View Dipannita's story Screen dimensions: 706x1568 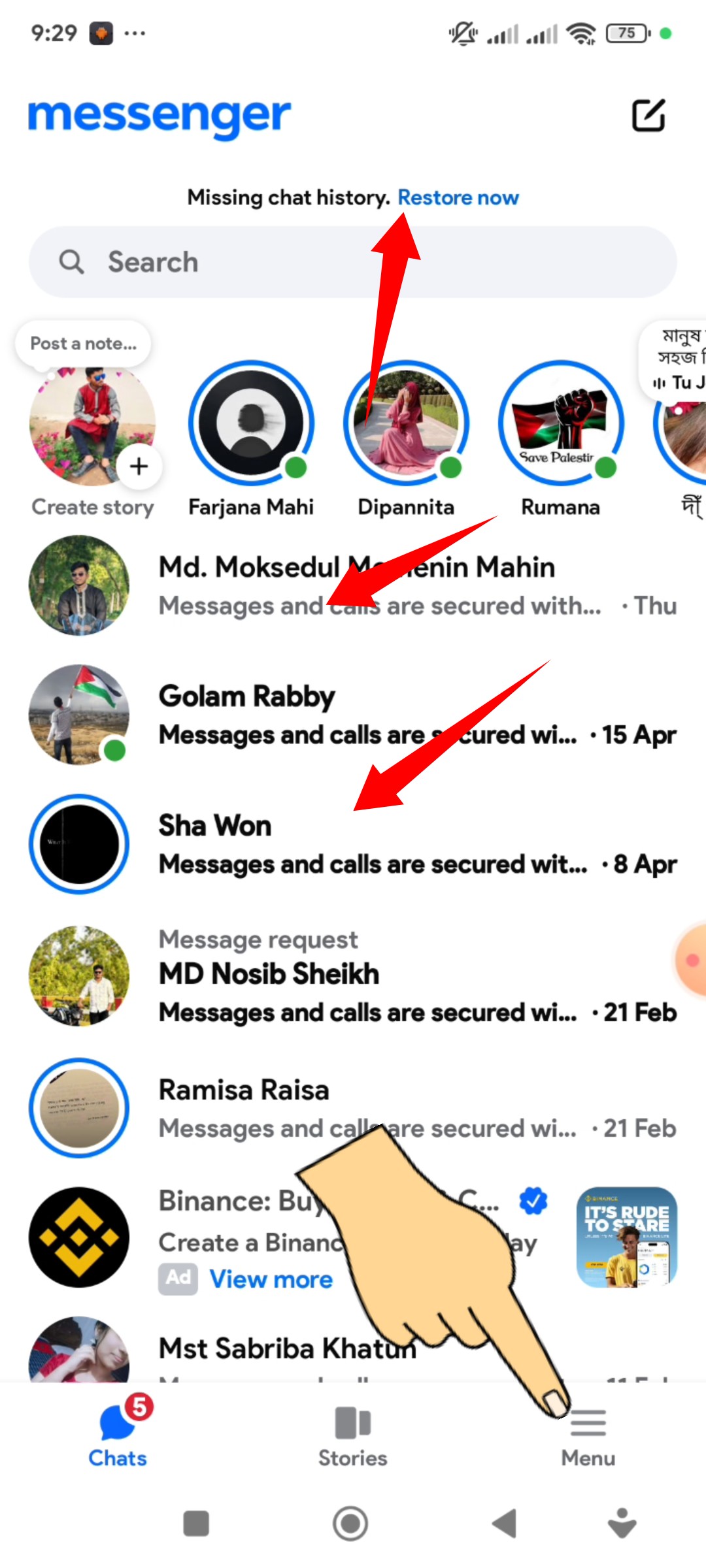click(406, 423)
